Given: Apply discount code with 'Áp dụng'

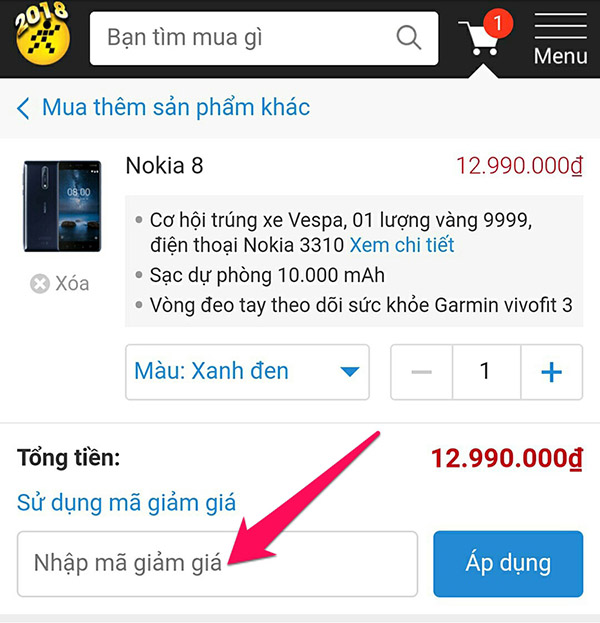Looking at the screenshot, I should [x=507, y=563].
